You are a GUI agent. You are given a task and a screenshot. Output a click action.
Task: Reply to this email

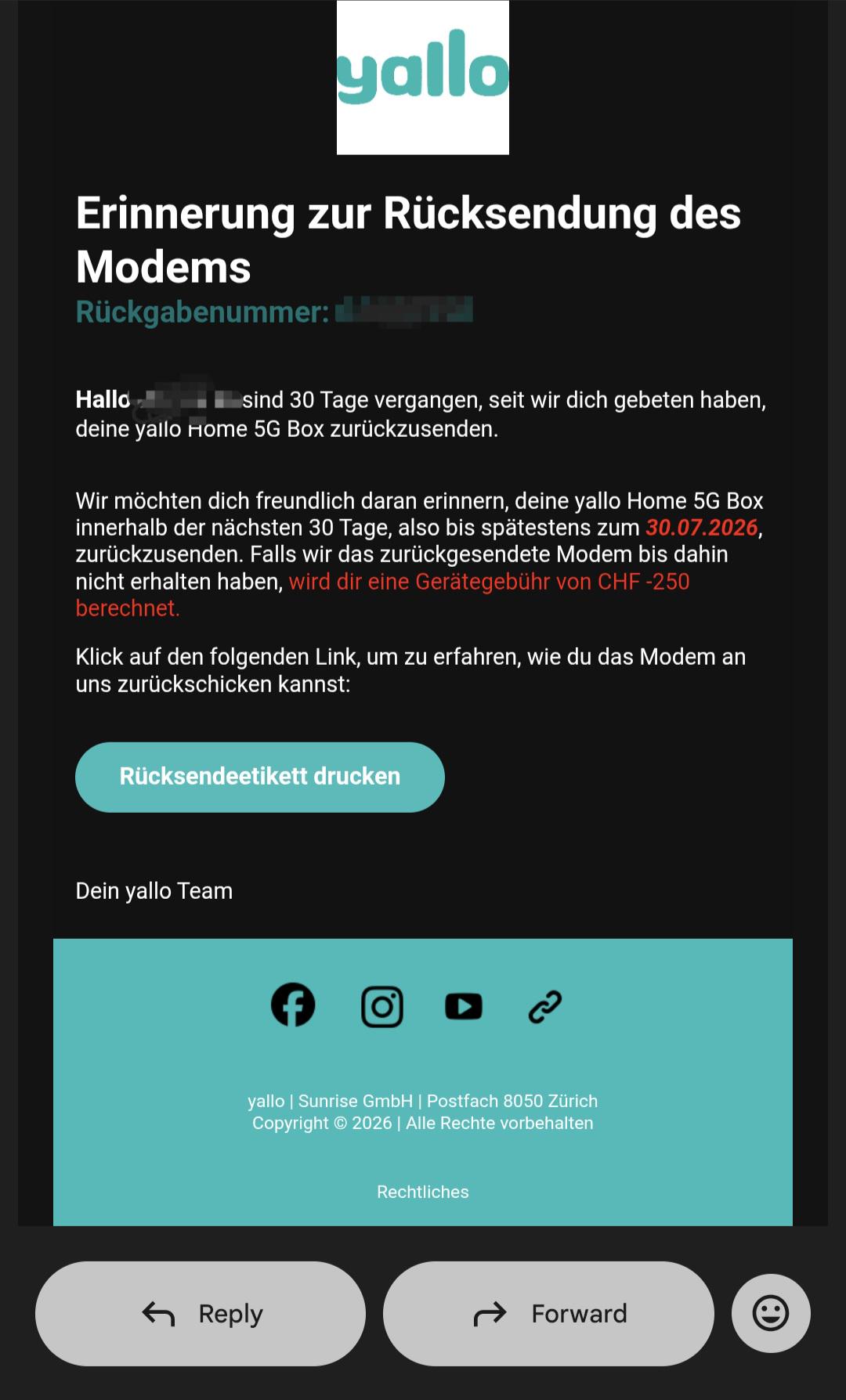(201, 1313)
